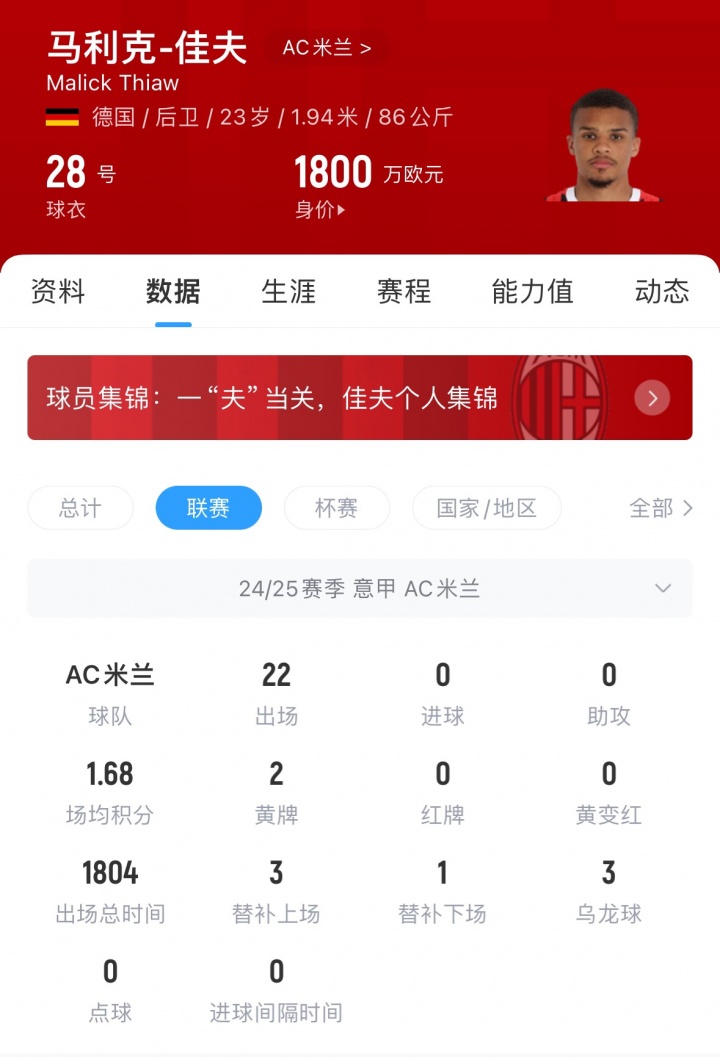The height and width of the screenshot is (1057, 720).
Task: Open the AC米兰 team page link
Action: (327, 48)
